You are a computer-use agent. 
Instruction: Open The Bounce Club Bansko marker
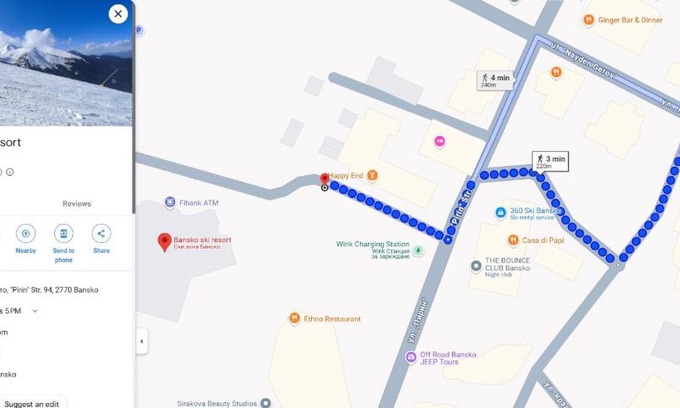coord(477,265)
